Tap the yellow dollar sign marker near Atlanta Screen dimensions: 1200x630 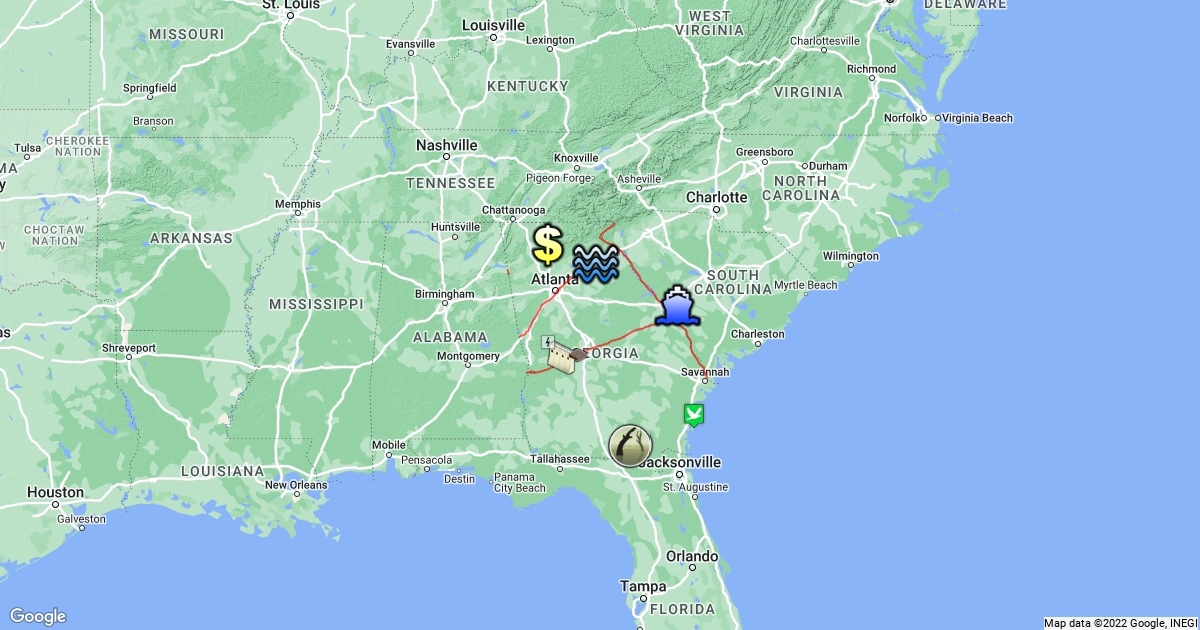coord(547,244)
